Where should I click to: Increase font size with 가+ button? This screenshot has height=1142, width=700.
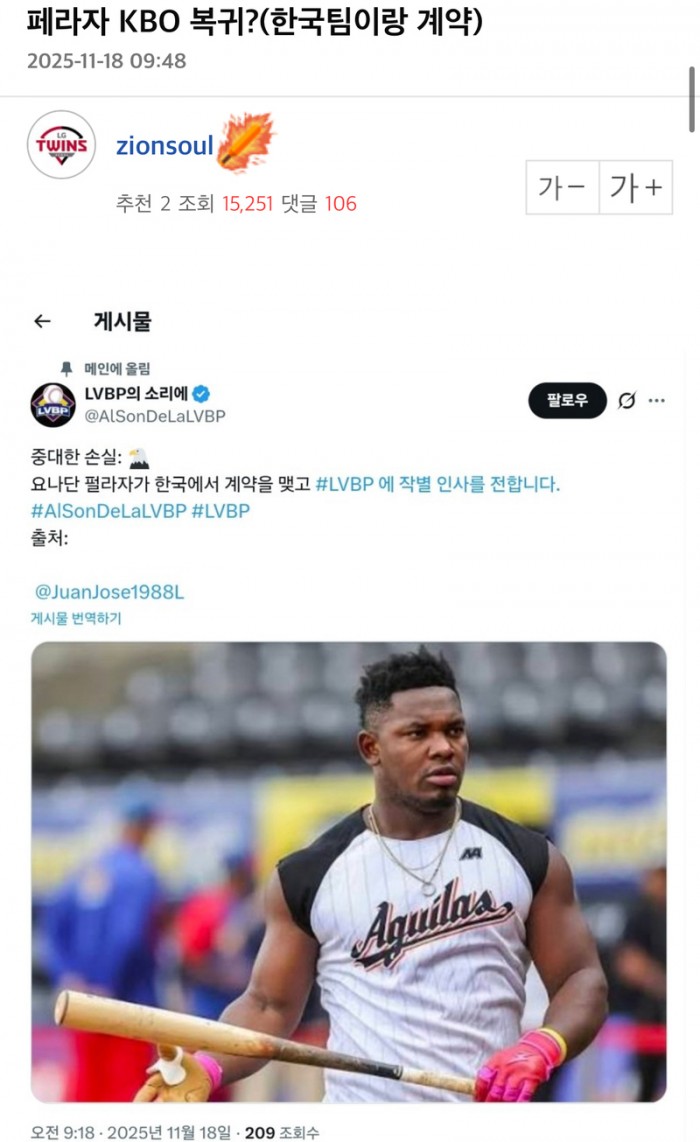(x=636, y=188)
